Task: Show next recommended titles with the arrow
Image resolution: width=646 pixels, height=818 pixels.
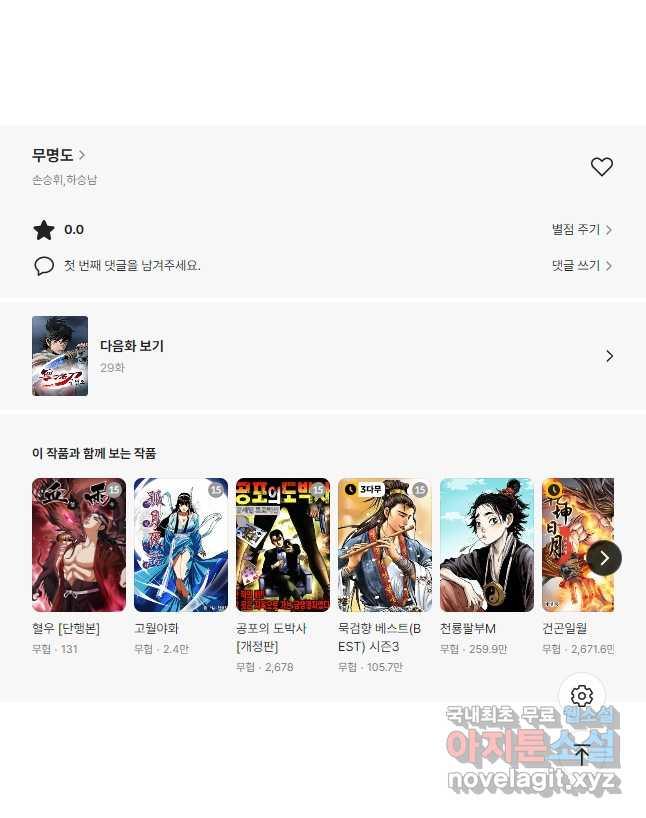Action: click(604, 558)
